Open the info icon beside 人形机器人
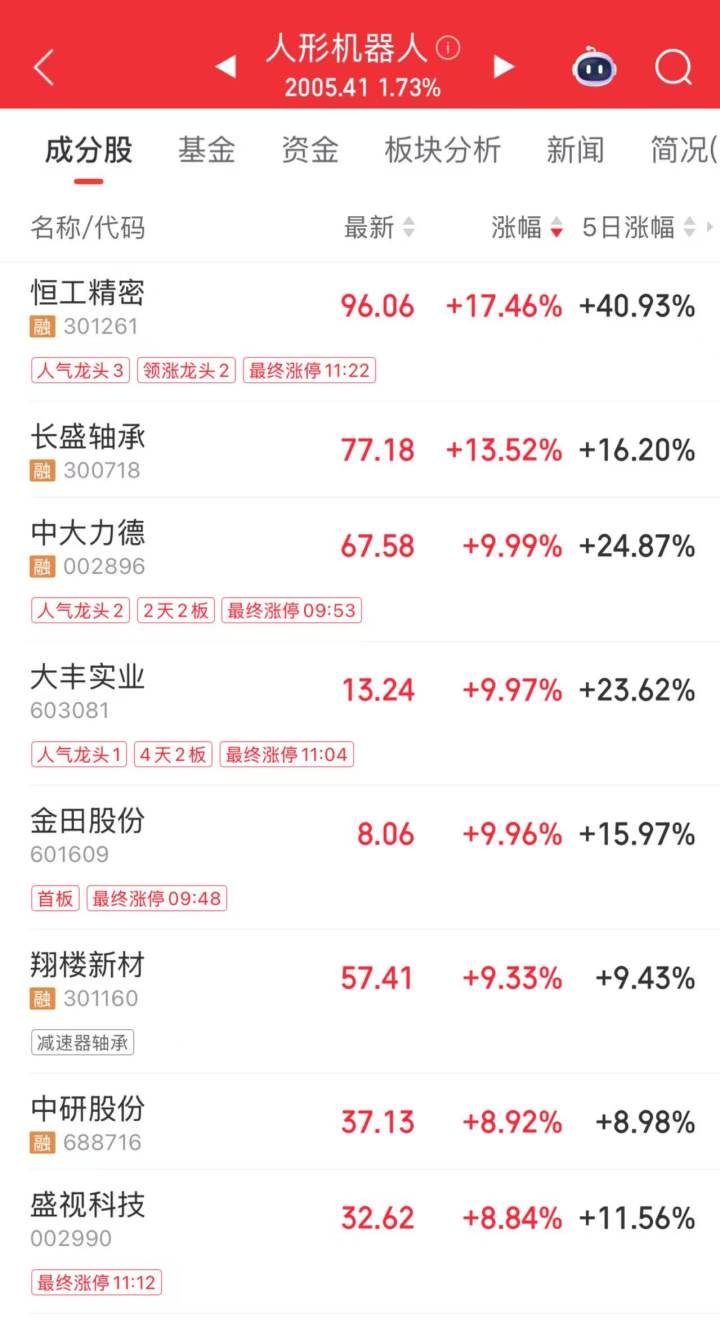 click(448, 48)
